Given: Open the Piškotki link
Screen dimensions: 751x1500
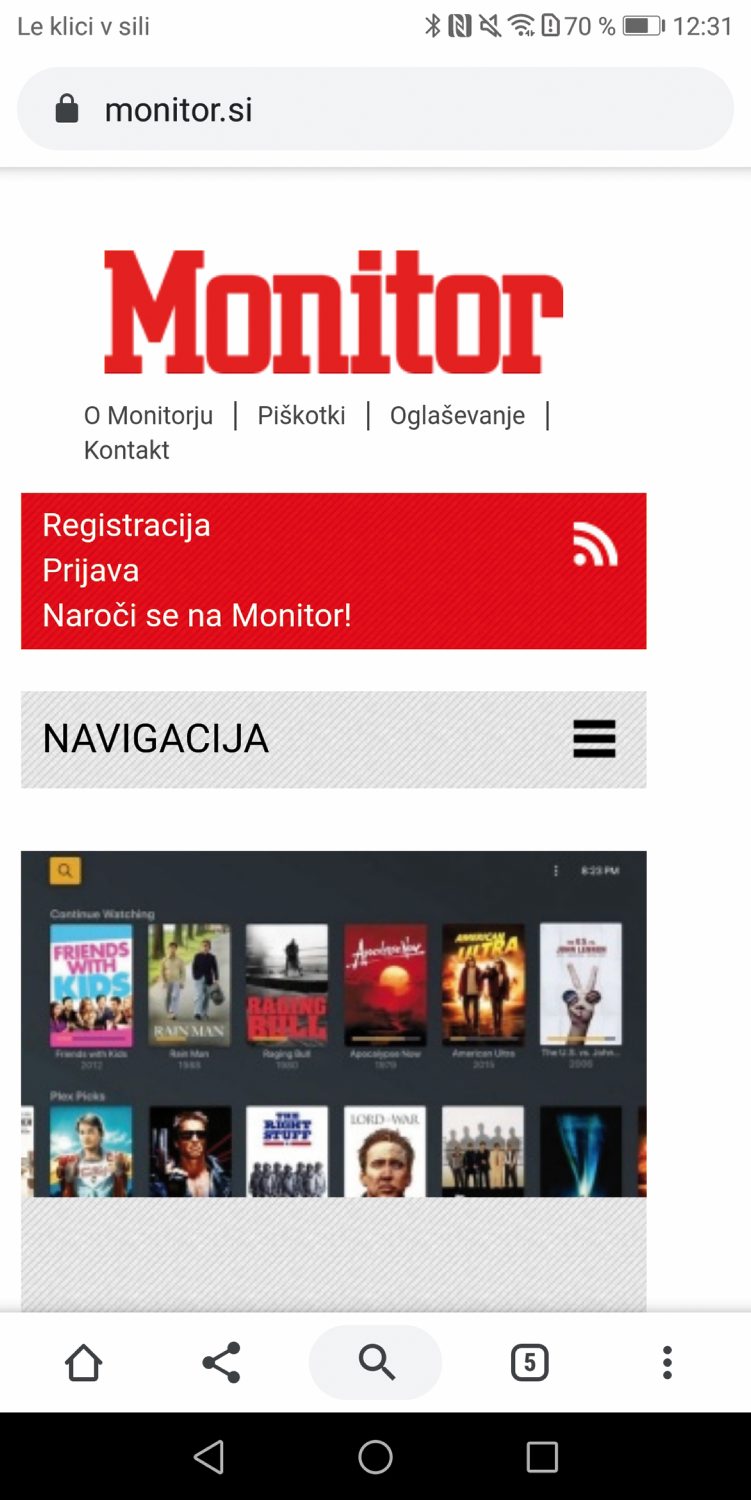Looking at the screenshot, I should click(301, 415).
